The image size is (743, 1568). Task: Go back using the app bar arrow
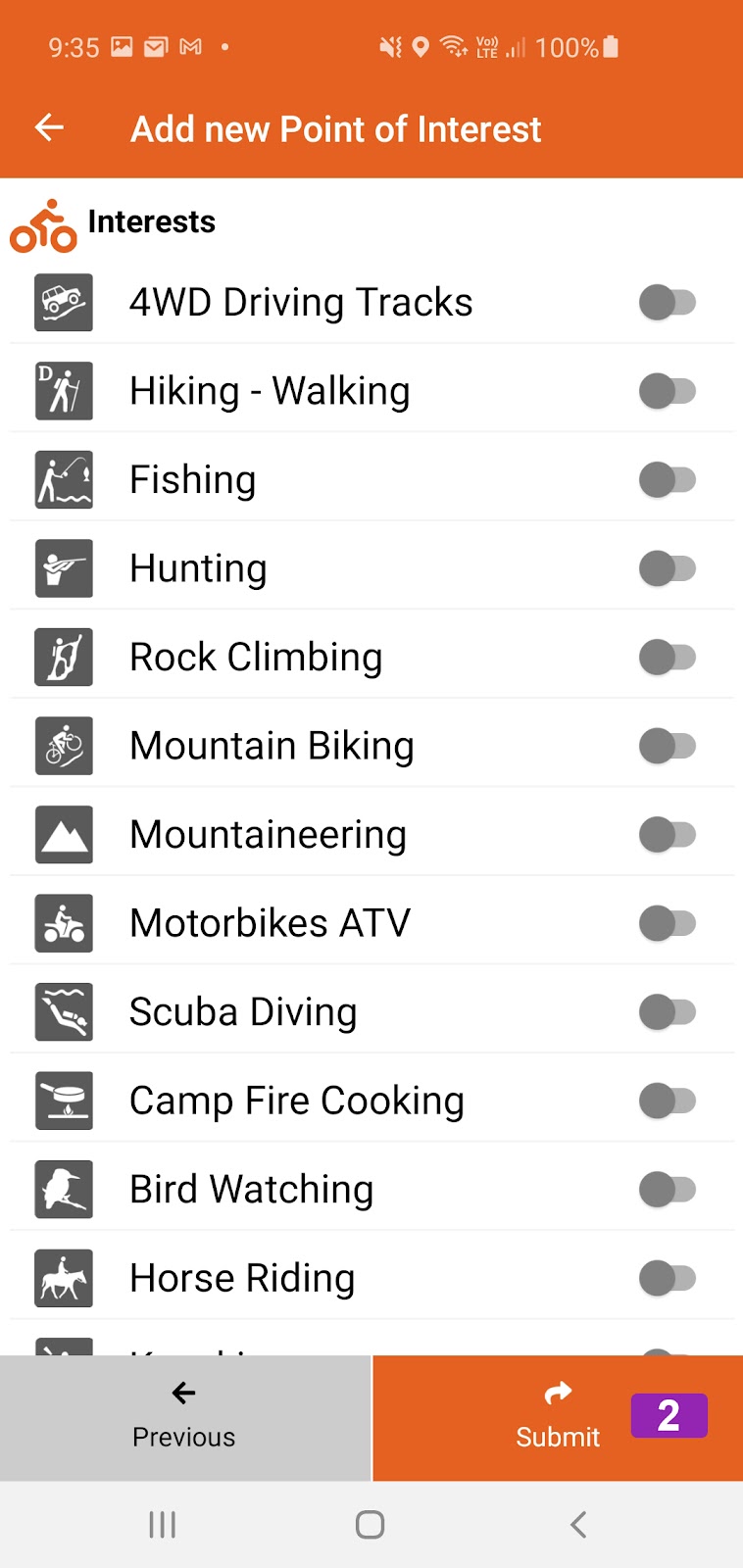(x=49, y=127)
